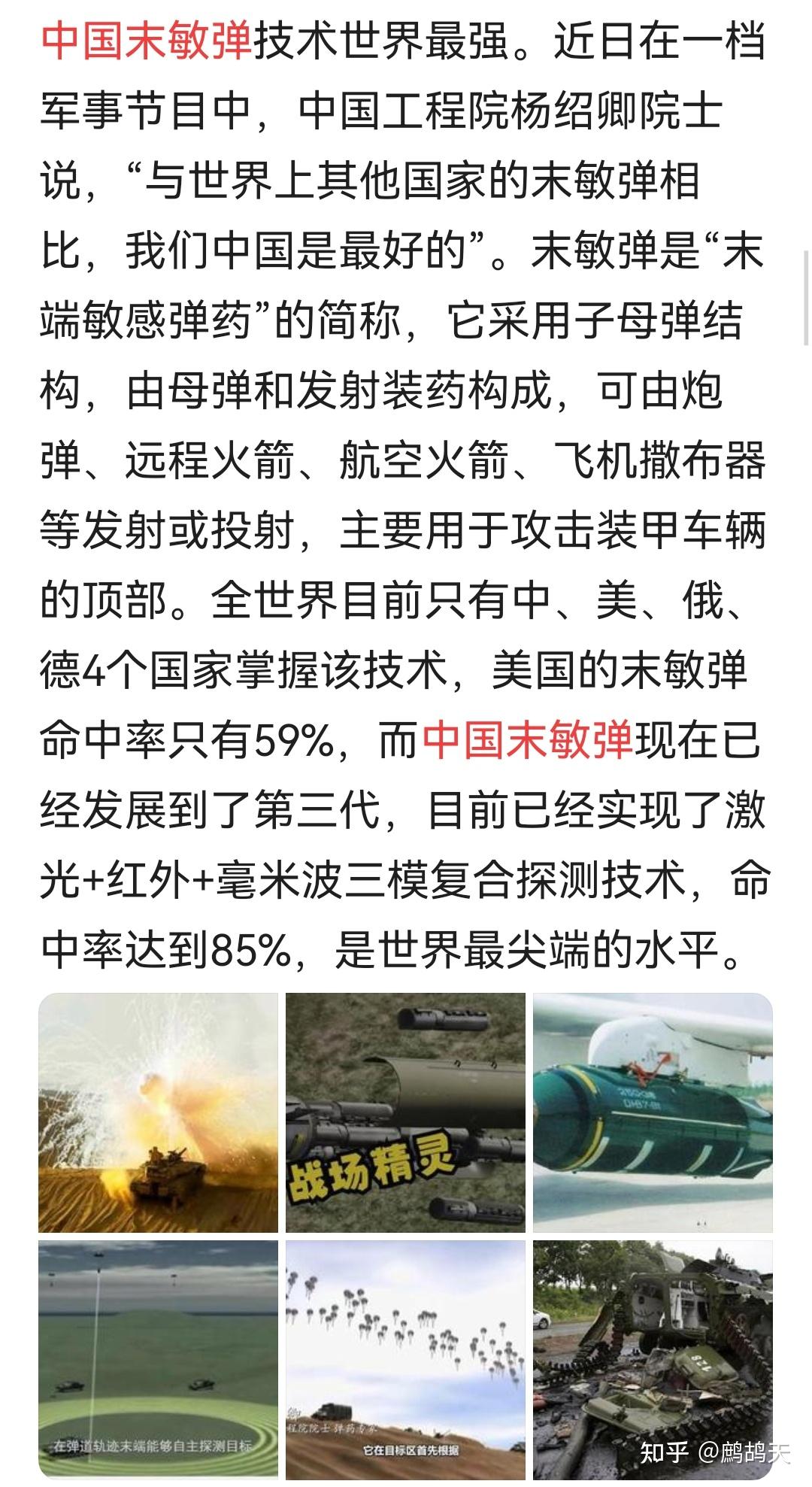This screenshot has width=812, height=1487.
Task: View the teal aerial dispenser bomb photo
Action: point(652,1112)
